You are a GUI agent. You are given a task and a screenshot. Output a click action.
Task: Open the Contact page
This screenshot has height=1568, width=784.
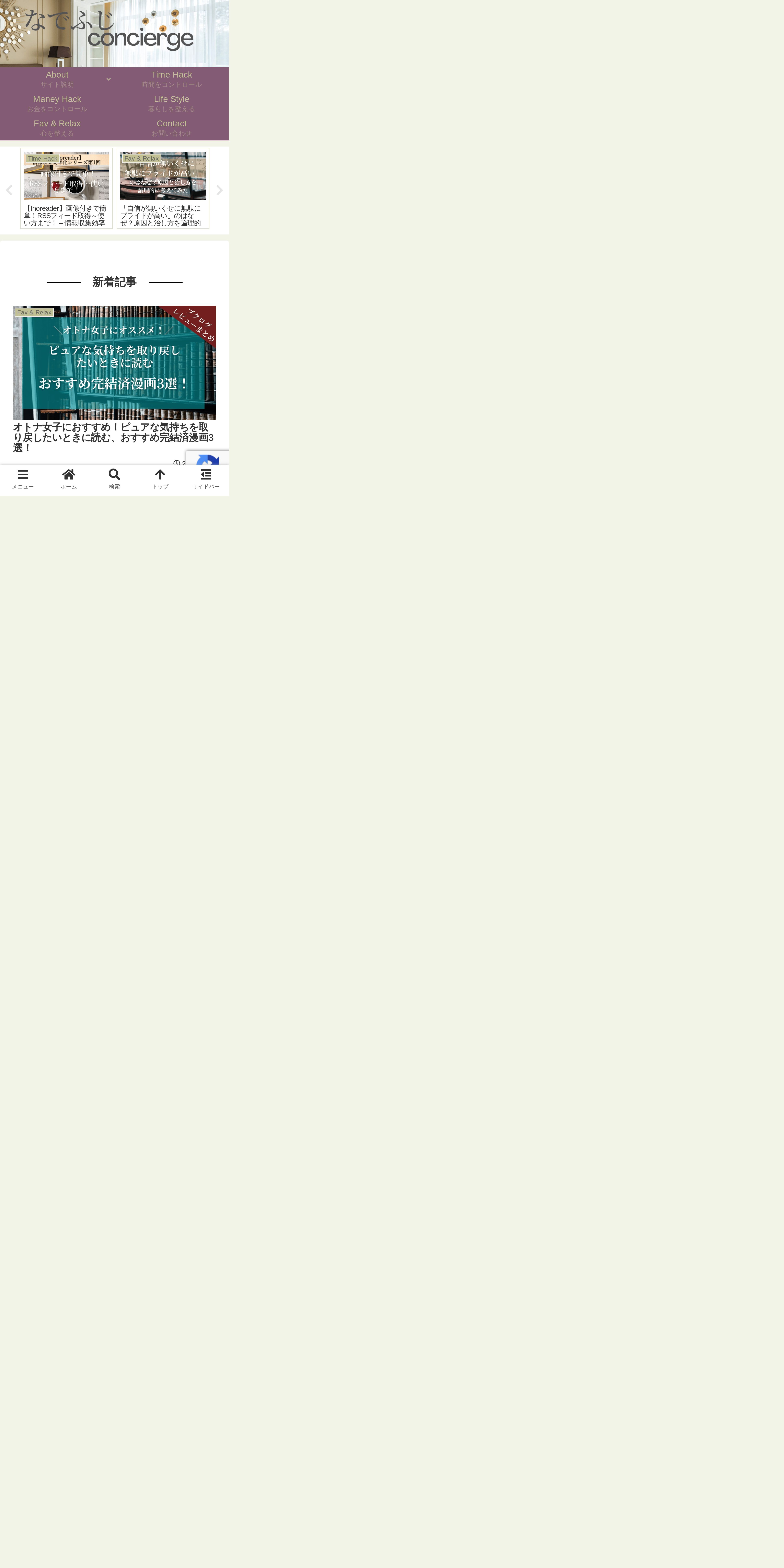(172, 128)
